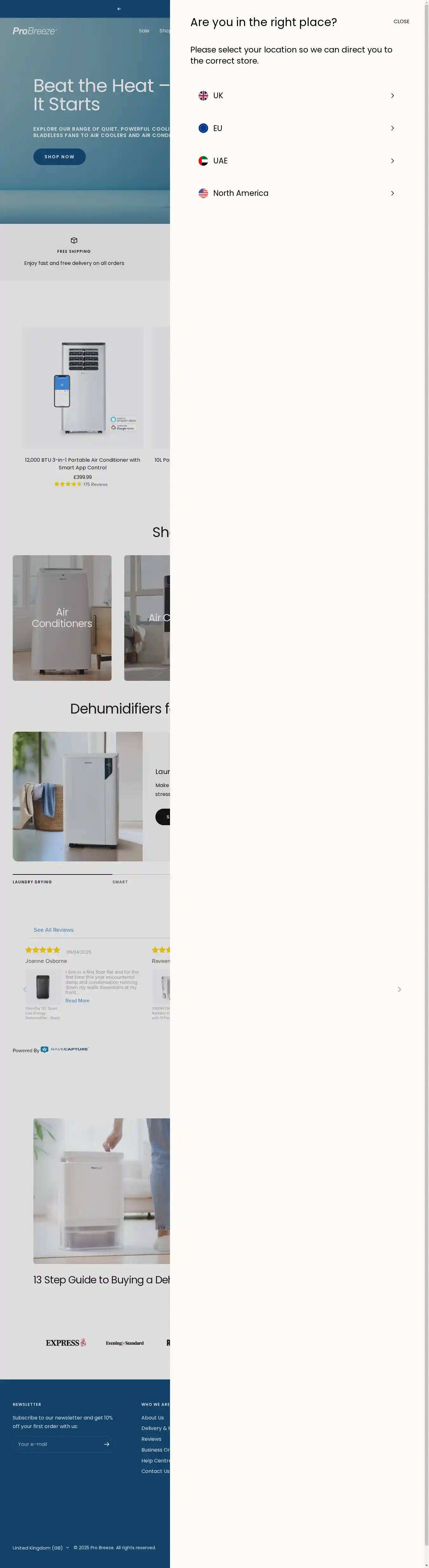Screen dimensions: 429x1568
Task: Go to the Pro Breeze homepage logo
Action: tap(34, 31)
